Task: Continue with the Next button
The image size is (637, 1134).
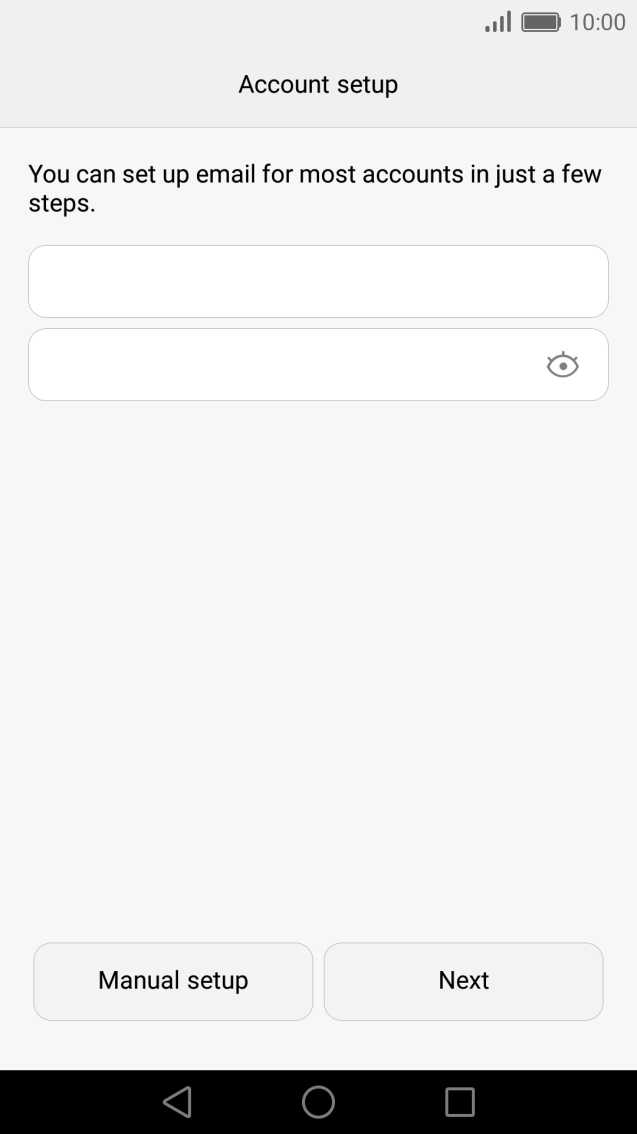Action: click(x=463, y=981)
